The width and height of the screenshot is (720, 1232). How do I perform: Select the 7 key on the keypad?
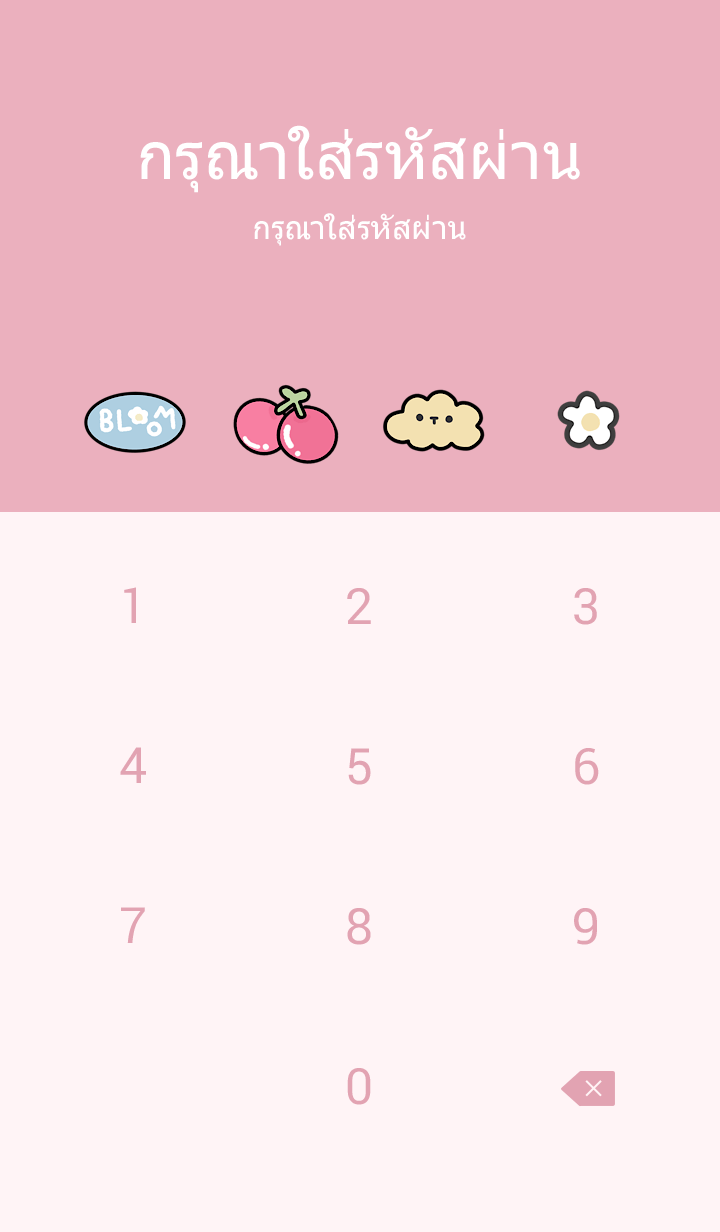point(132,927)
